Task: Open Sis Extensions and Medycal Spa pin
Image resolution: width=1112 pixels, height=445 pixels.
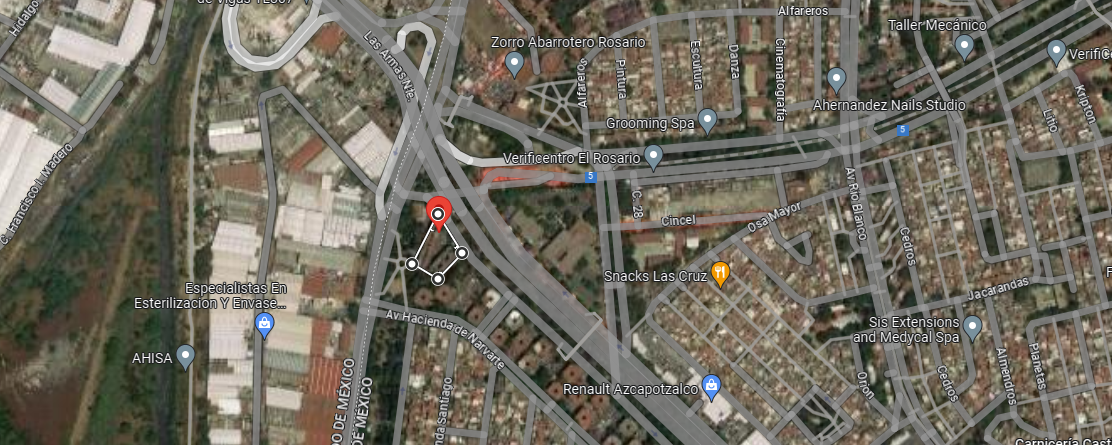Action: click(x=972, y=328)
